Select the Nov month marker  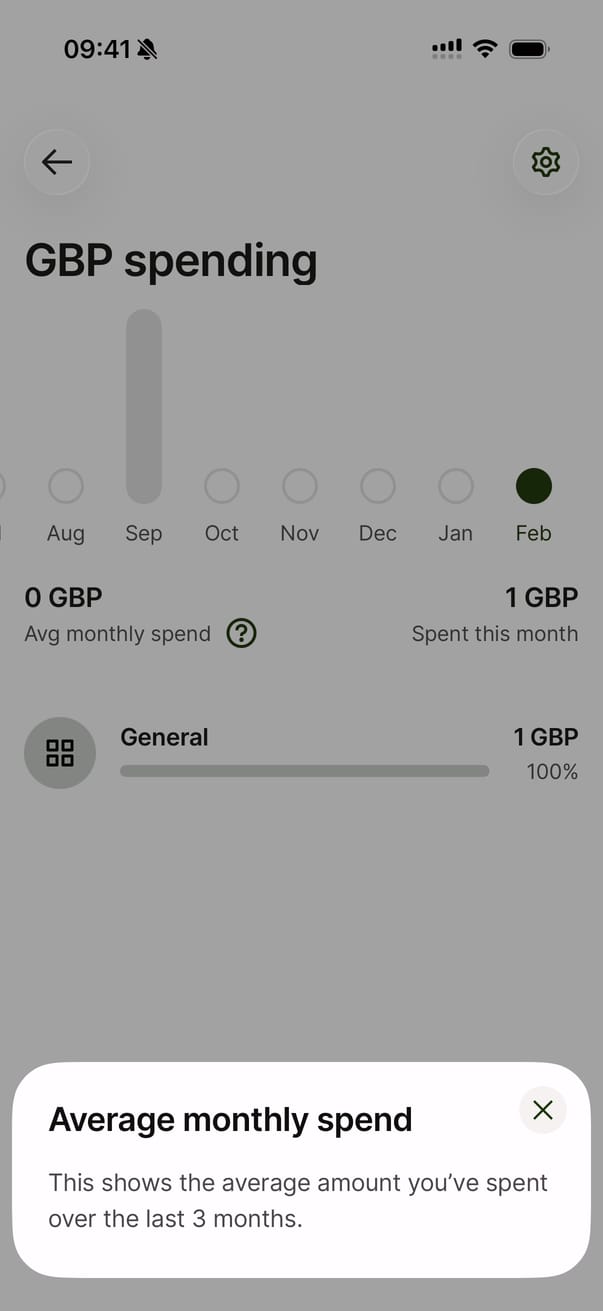[300, 487]
